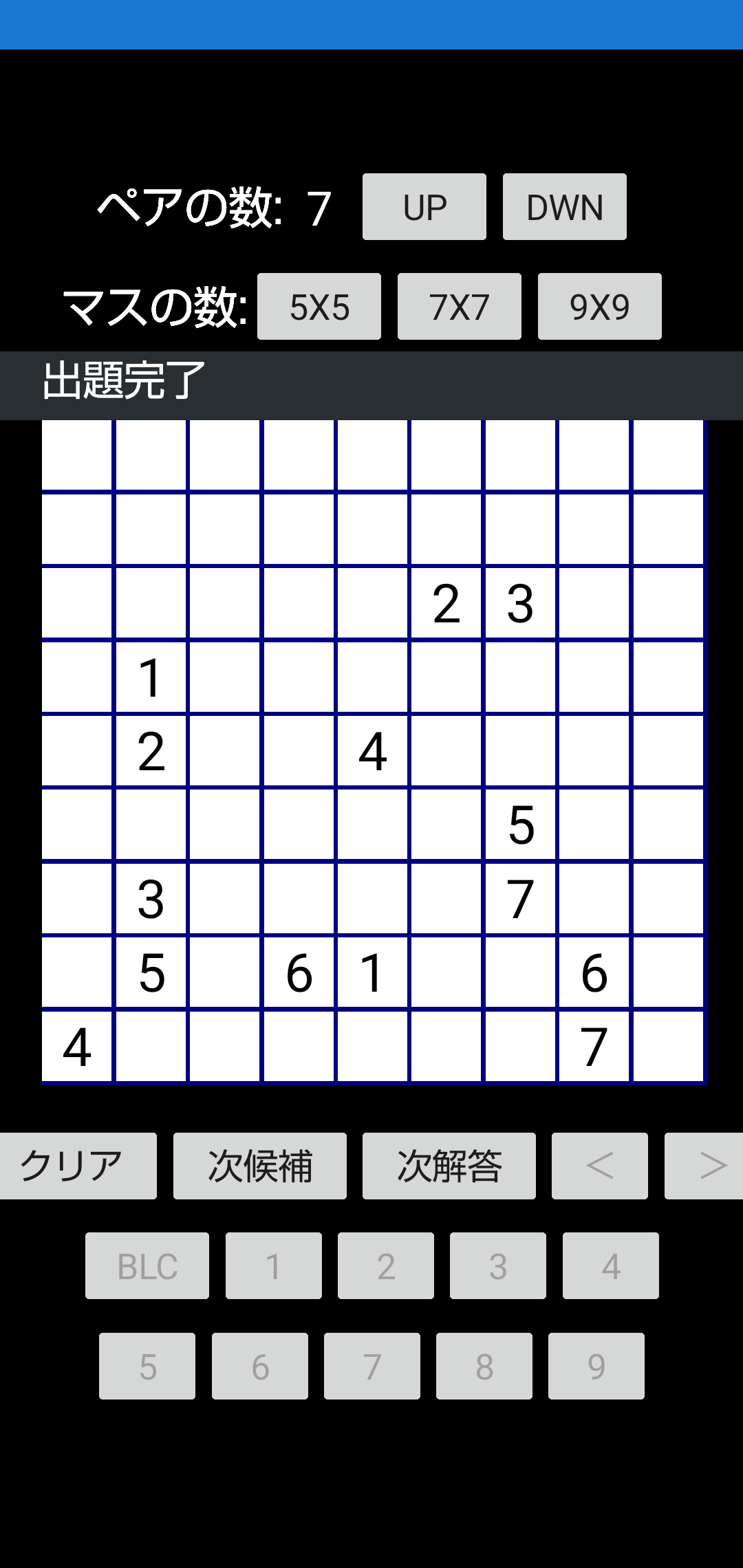Tap number key 9
Screen dimensions: 743x1568
596,1366
